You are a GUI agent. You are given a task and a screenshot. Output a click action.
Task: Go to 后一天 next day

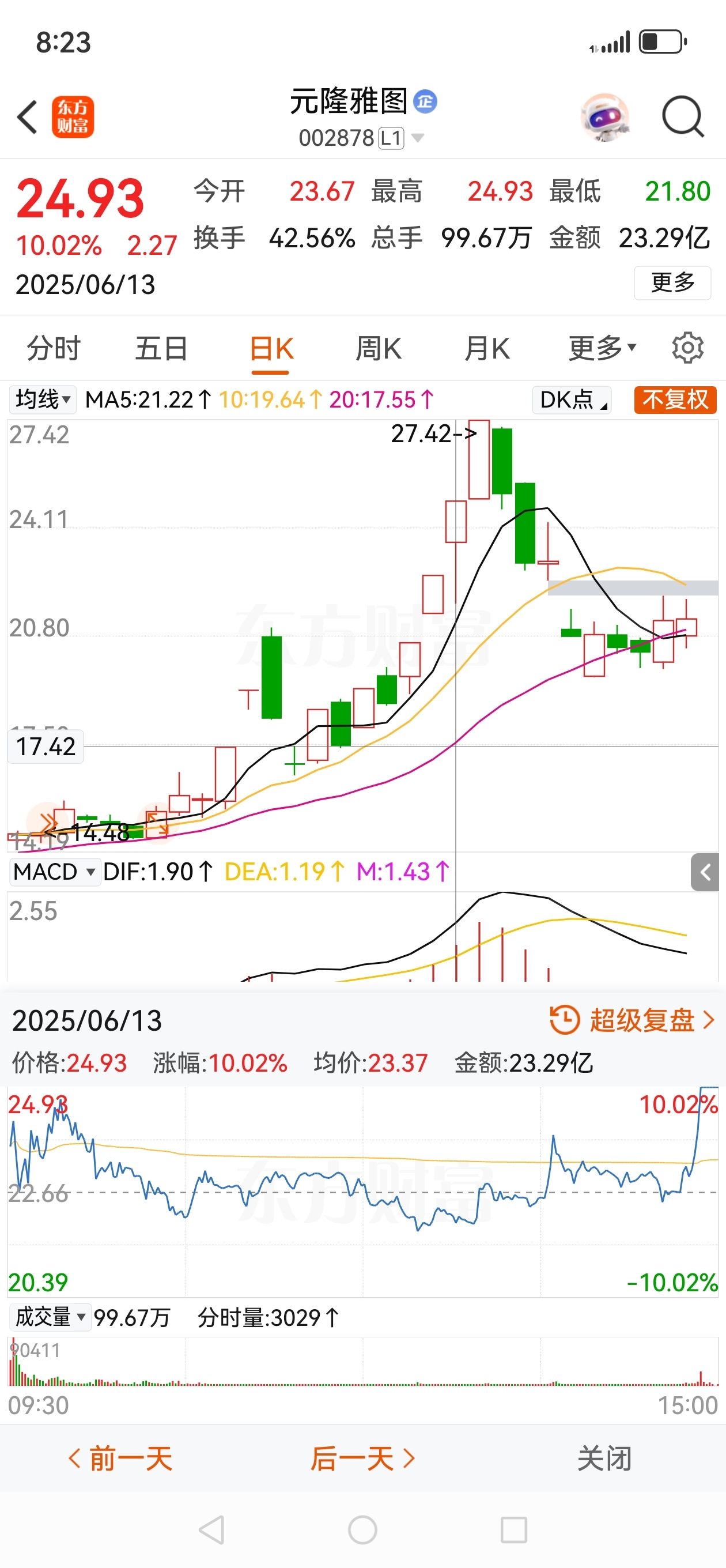tap(362, 1459)
